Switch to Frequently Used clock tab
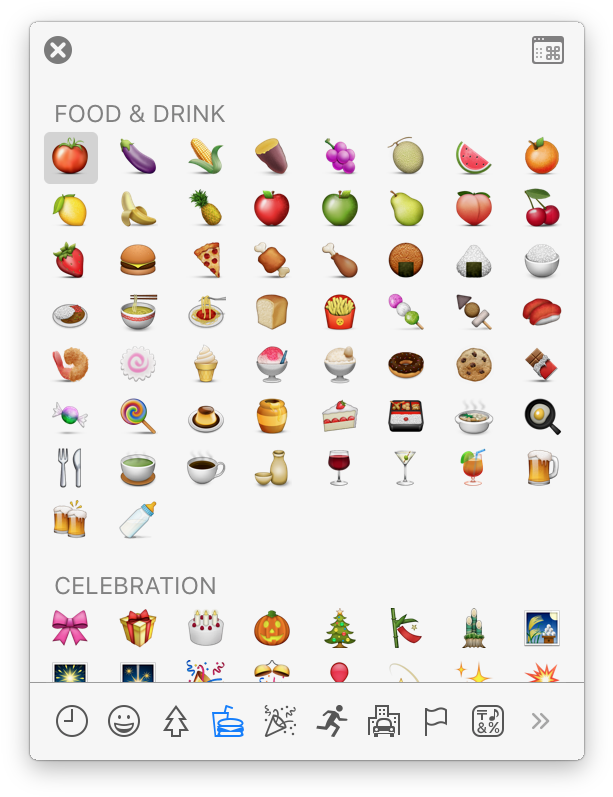 pyautogui.click(x=72, y=720)
